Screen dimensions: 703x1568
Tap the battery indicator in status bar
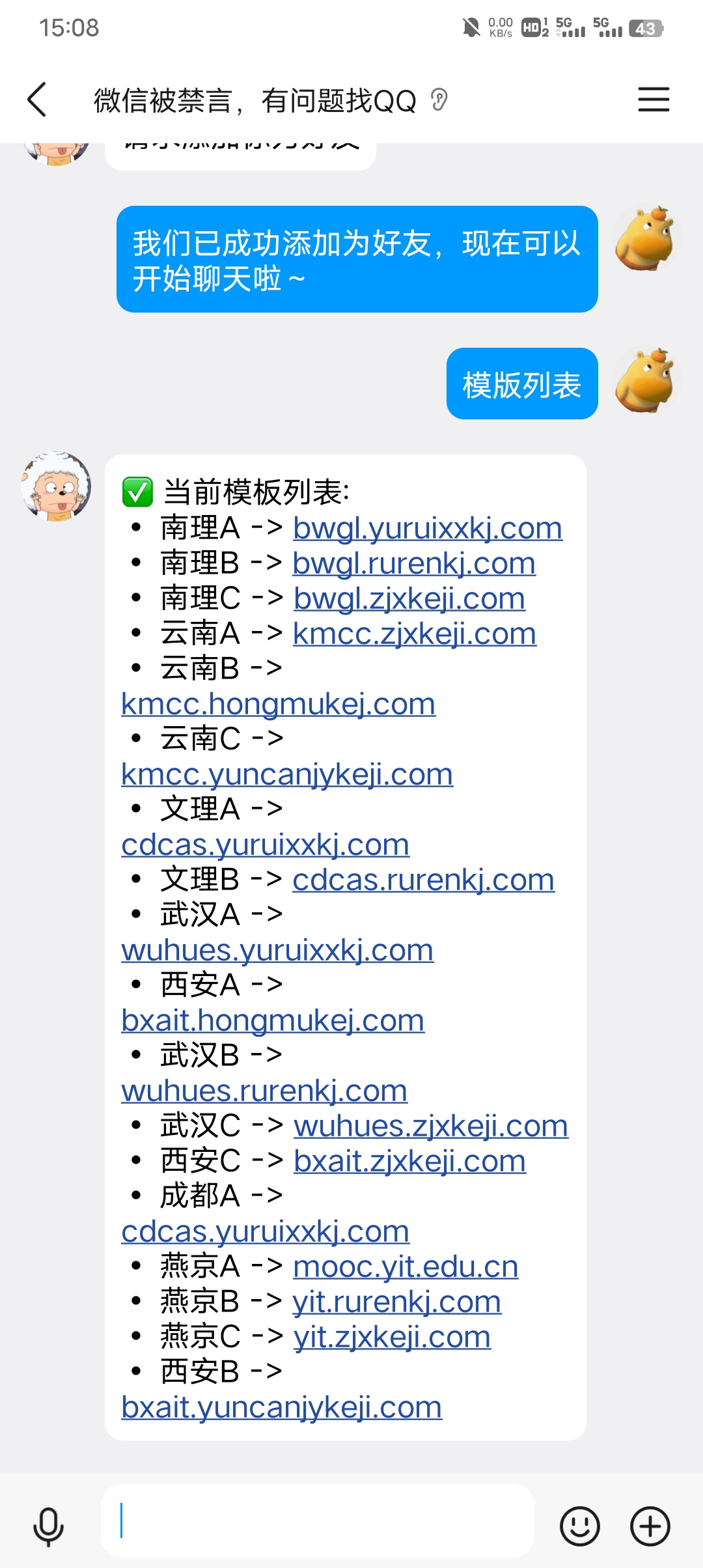coord(646,28)
